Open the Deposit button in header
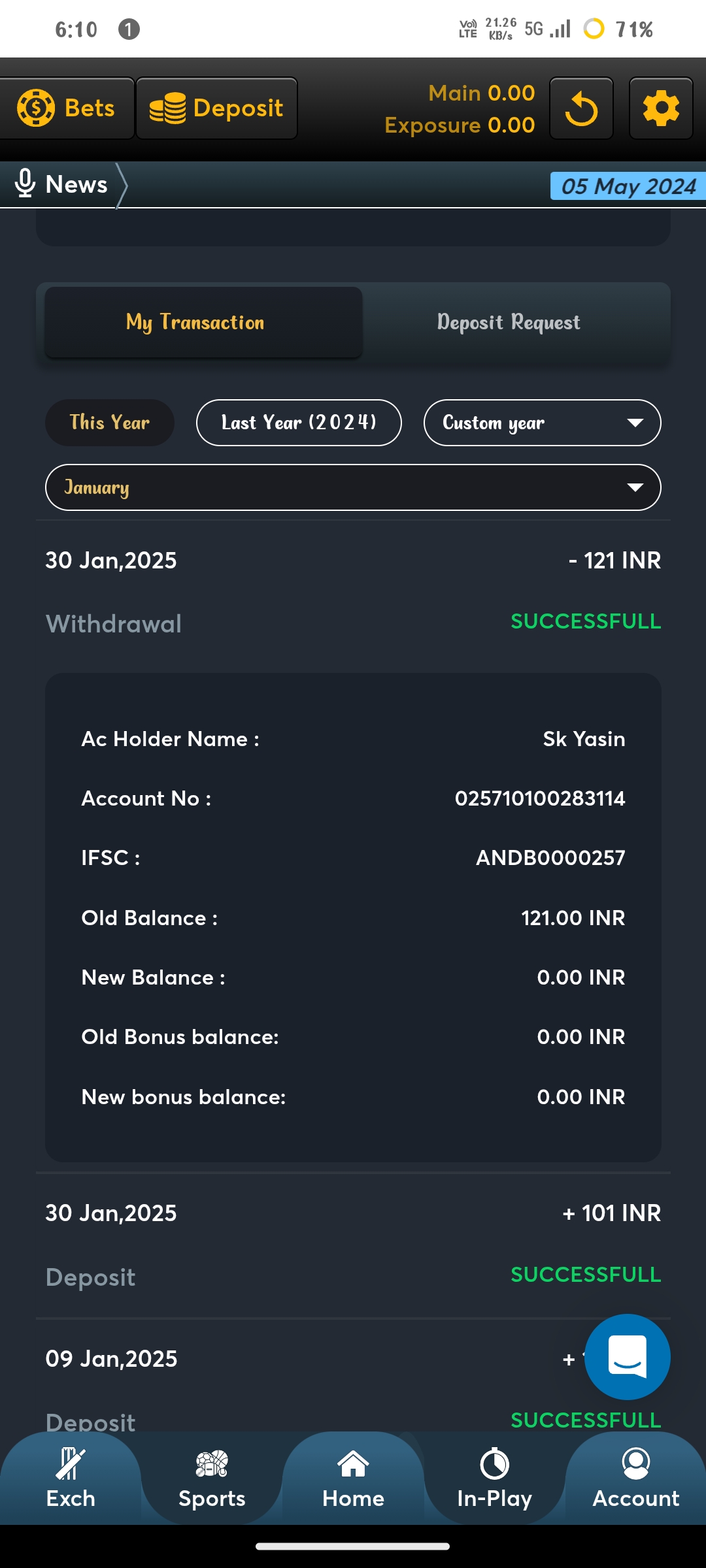Viewport: 706px width, 1568px height. click(x=216, y=108)
